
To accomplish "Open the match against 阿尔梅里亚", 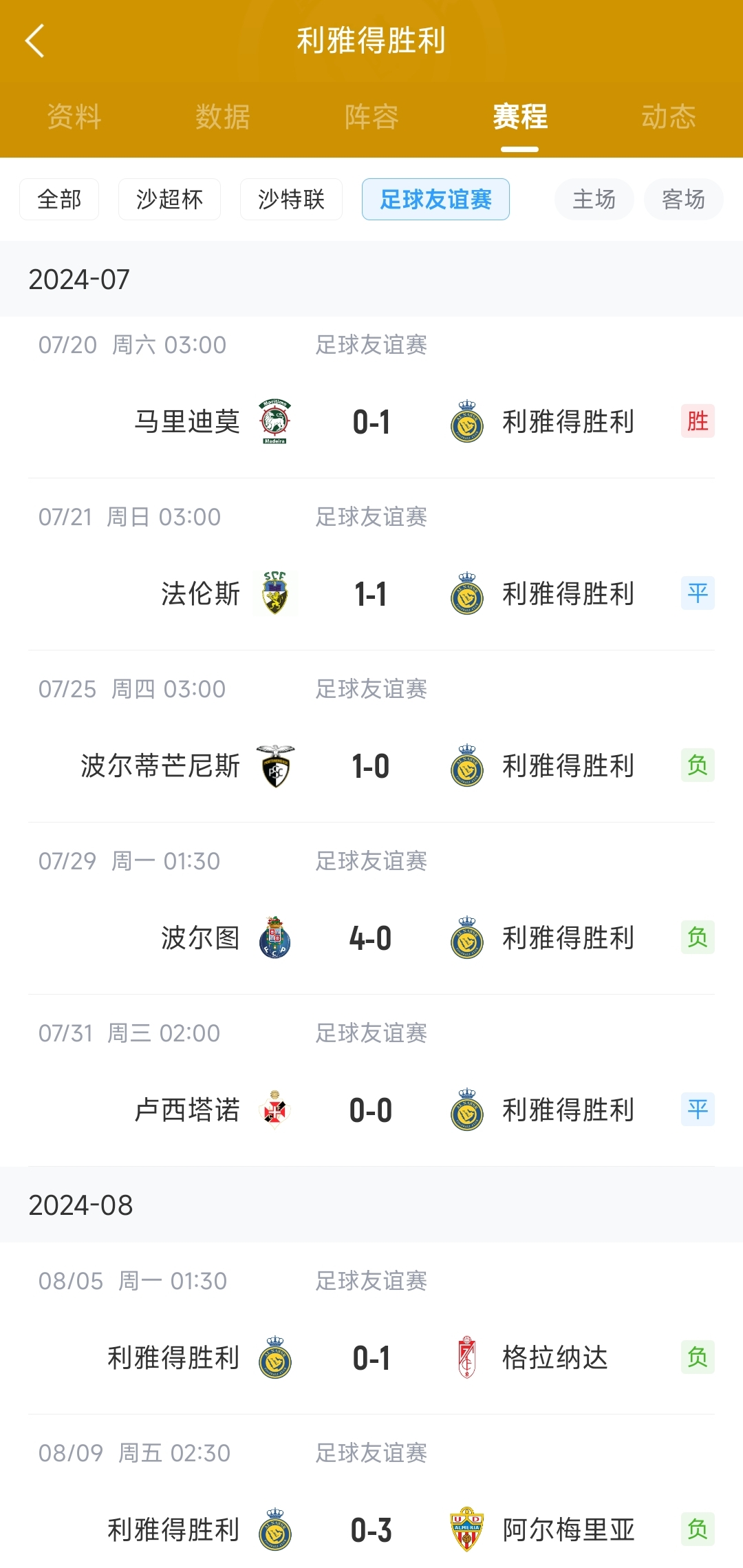I will [x=371, y=1492].
